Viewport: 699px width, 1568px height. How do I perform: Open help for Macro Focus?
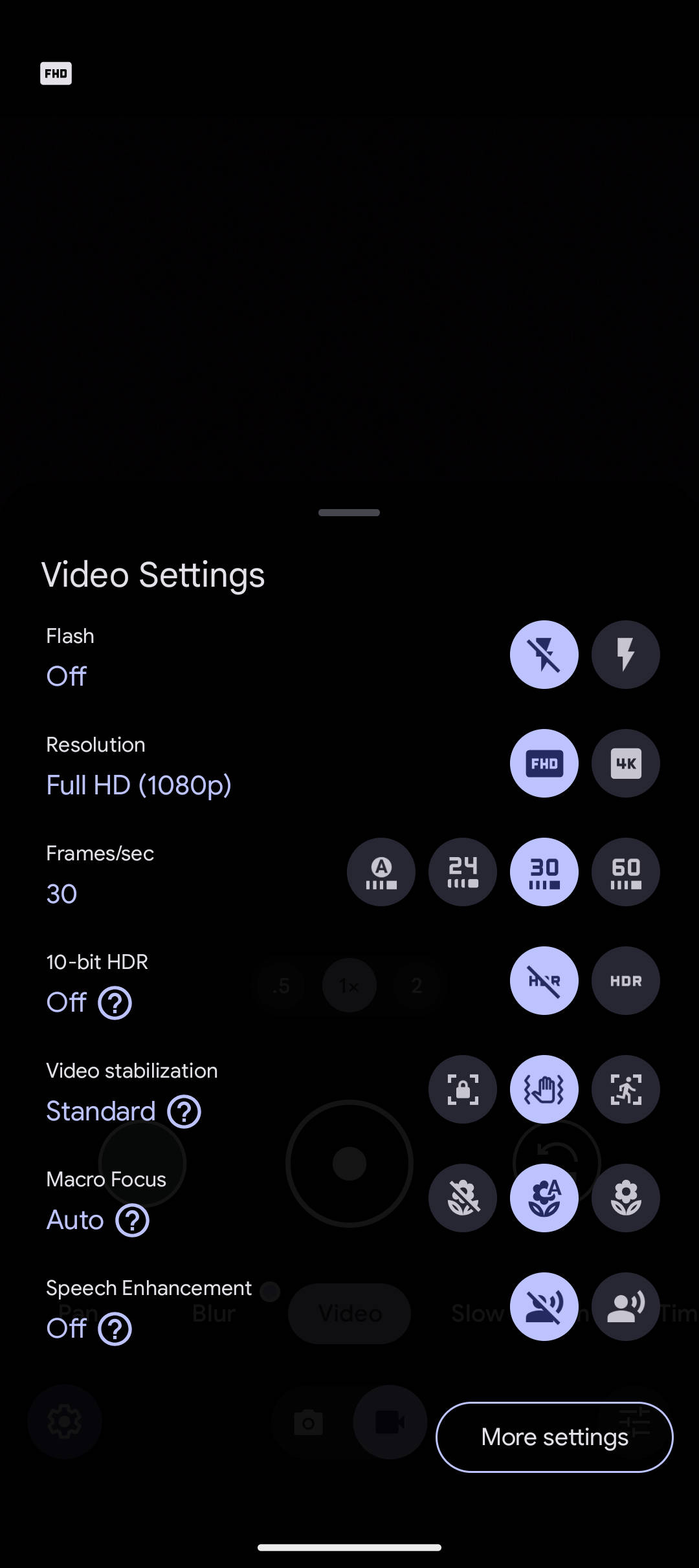pos(133,1221)
